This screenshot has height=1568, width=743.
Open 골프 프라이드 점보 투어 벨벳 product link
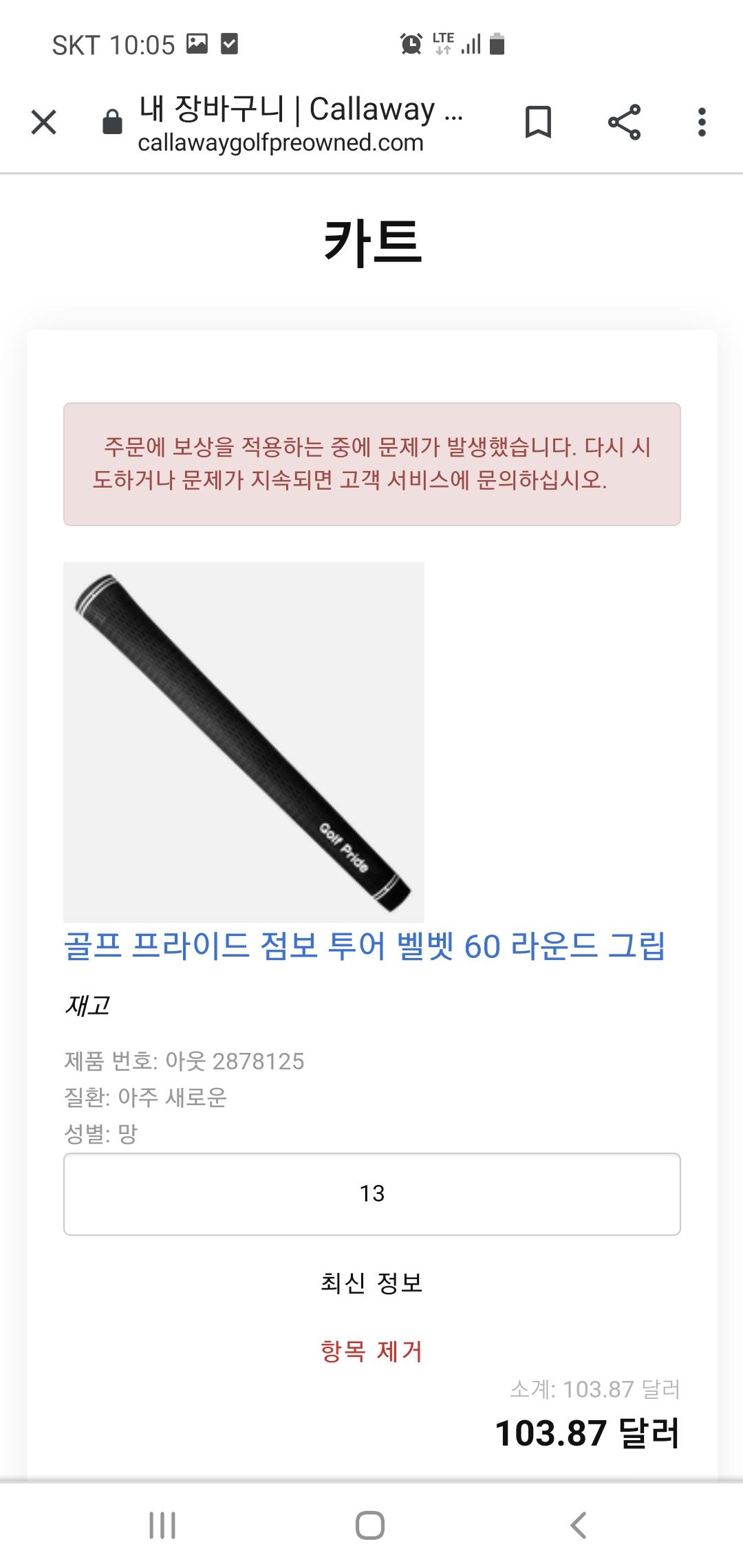364,946
